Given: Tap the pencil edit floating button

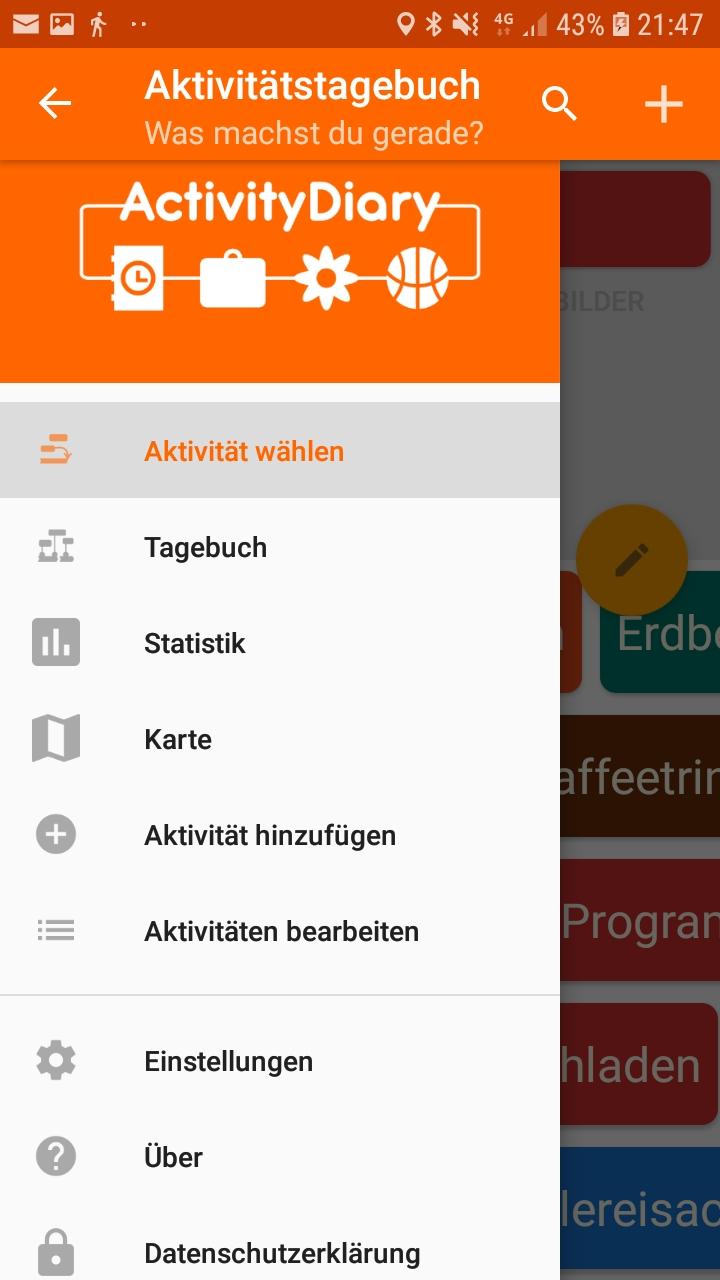Looking at the screenshot, I should (x=632, y=560).
